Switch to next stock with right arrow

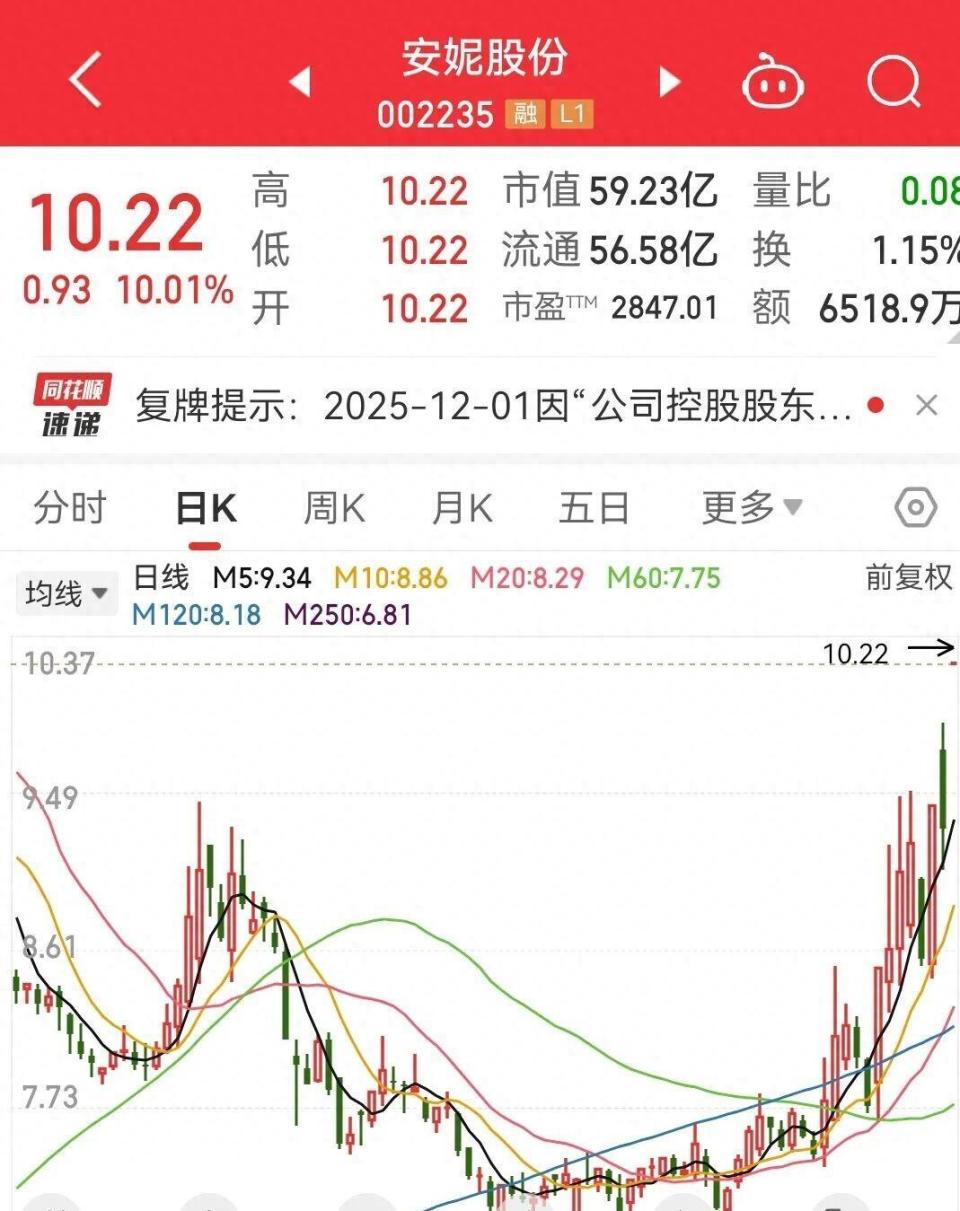[668, 82]
